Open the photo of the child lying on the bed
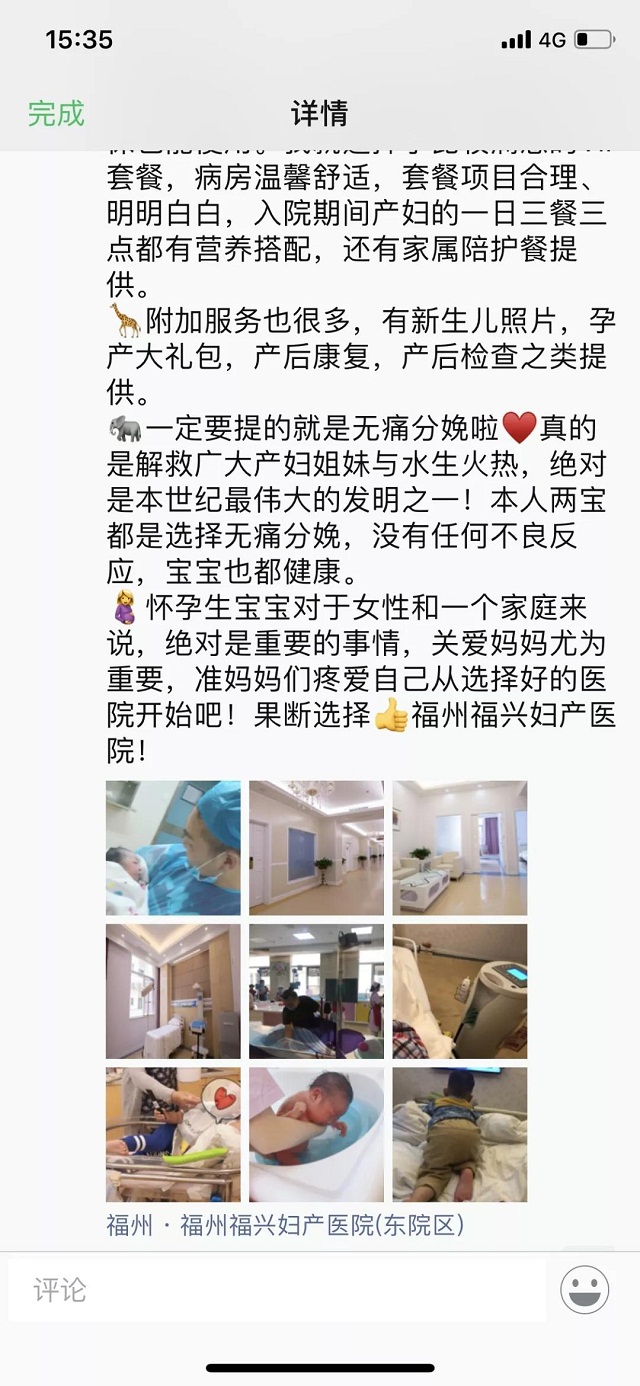The height and width of the screenshot is (1386, 640). [459, 1134]
